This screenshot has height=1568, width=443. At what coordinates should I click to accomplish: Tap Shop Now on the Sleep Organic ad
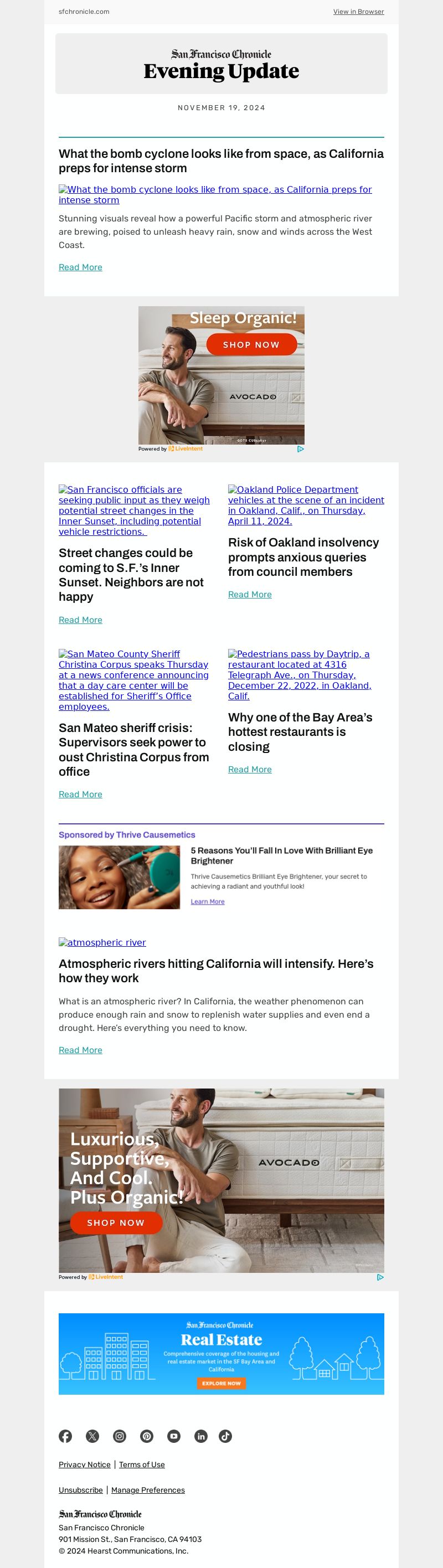pos(251,344)
